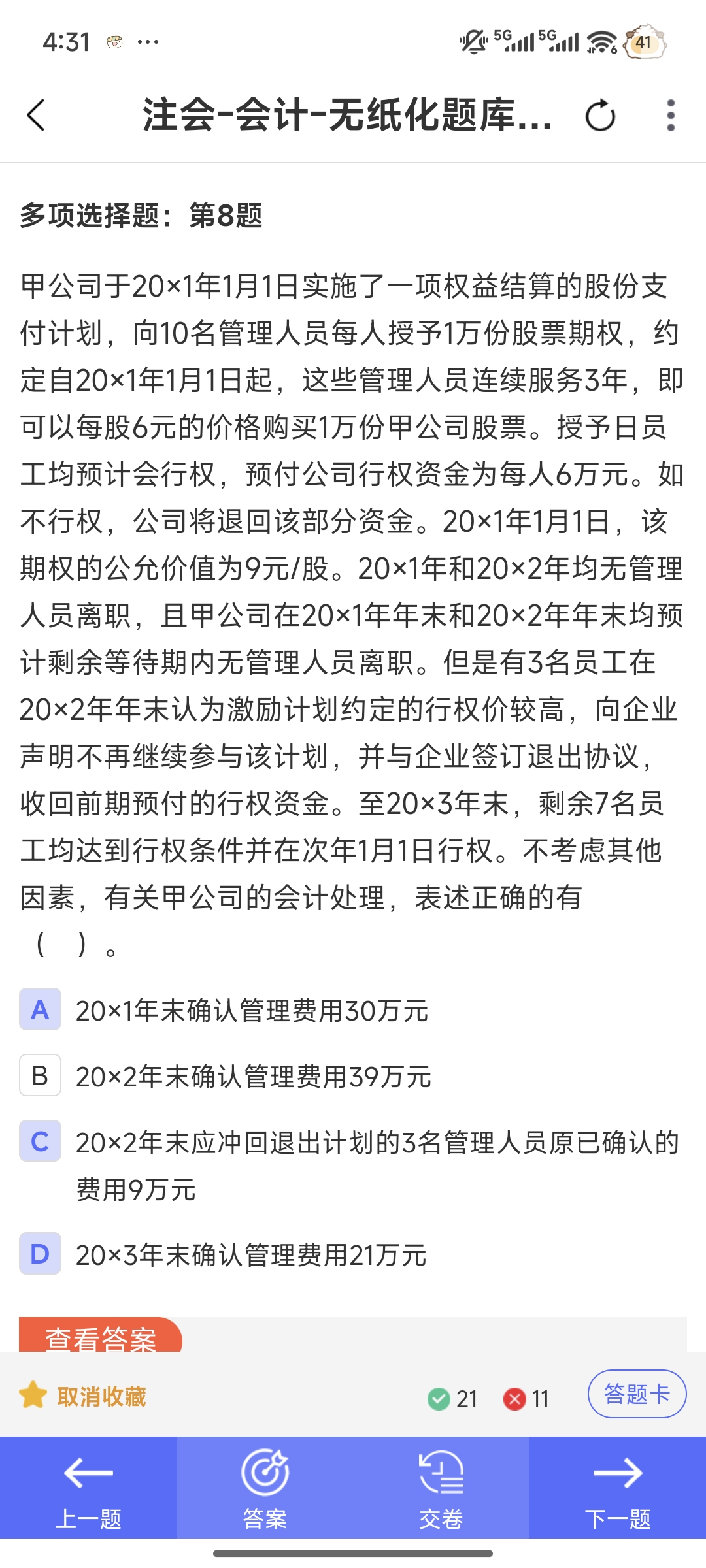Remove bookmark via 取消收藏
This screenshot has height=1568, width=706.
pyautogui.click(x=84, y=1397)
